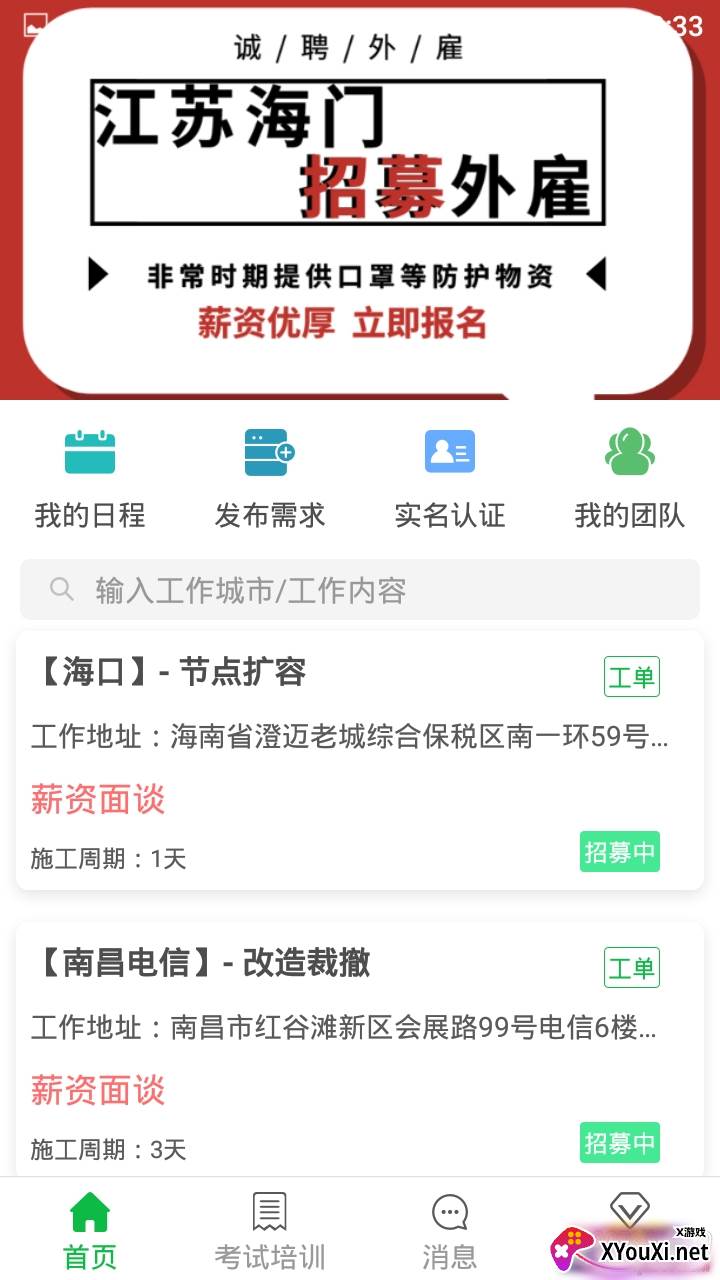This screenshot has width=720, height=1280.
Task: Open the 江苏海门 recruitment banner
Action: coord(360,200)
